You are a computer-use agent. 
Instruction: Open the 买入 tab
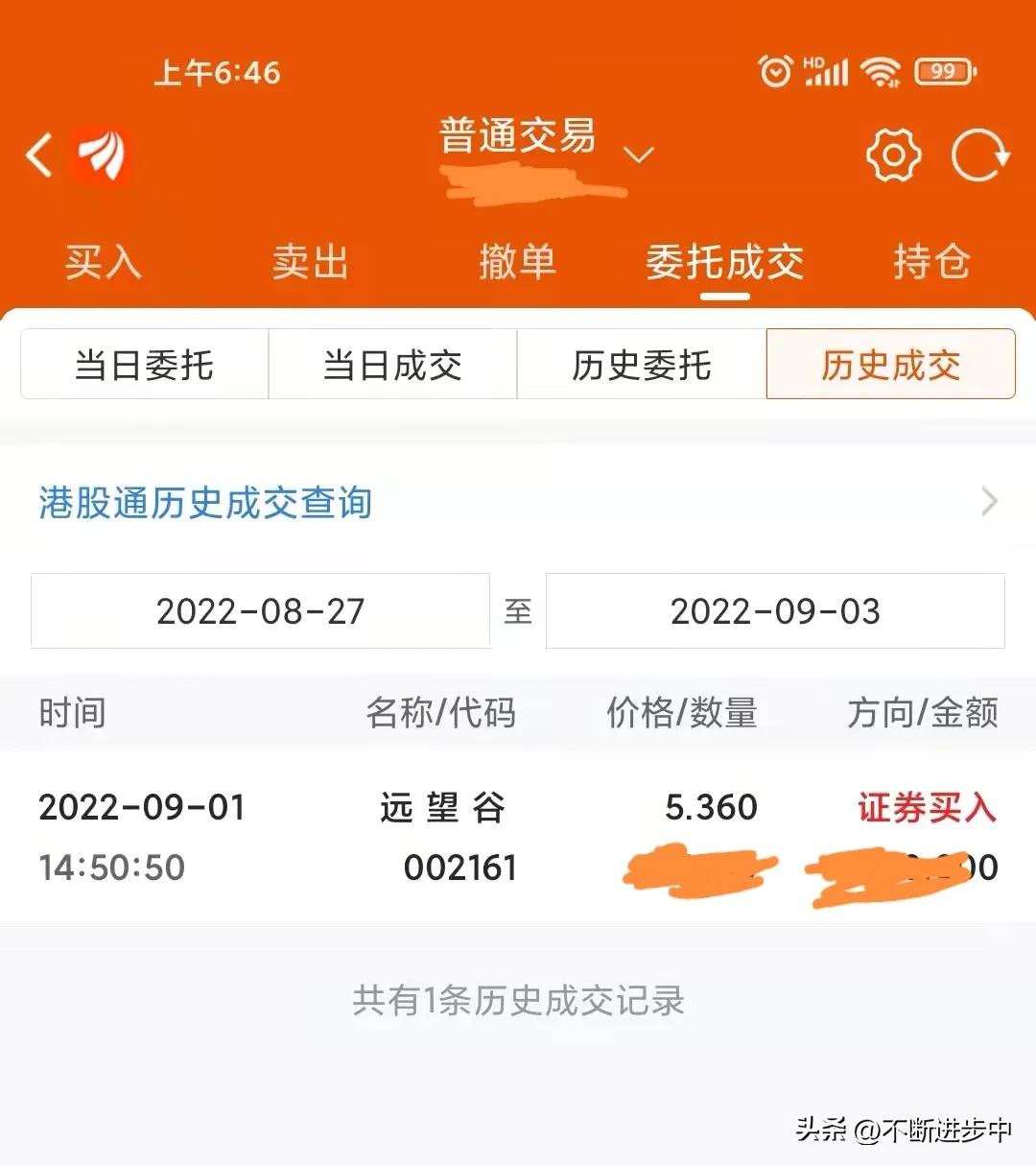[102, 262]
